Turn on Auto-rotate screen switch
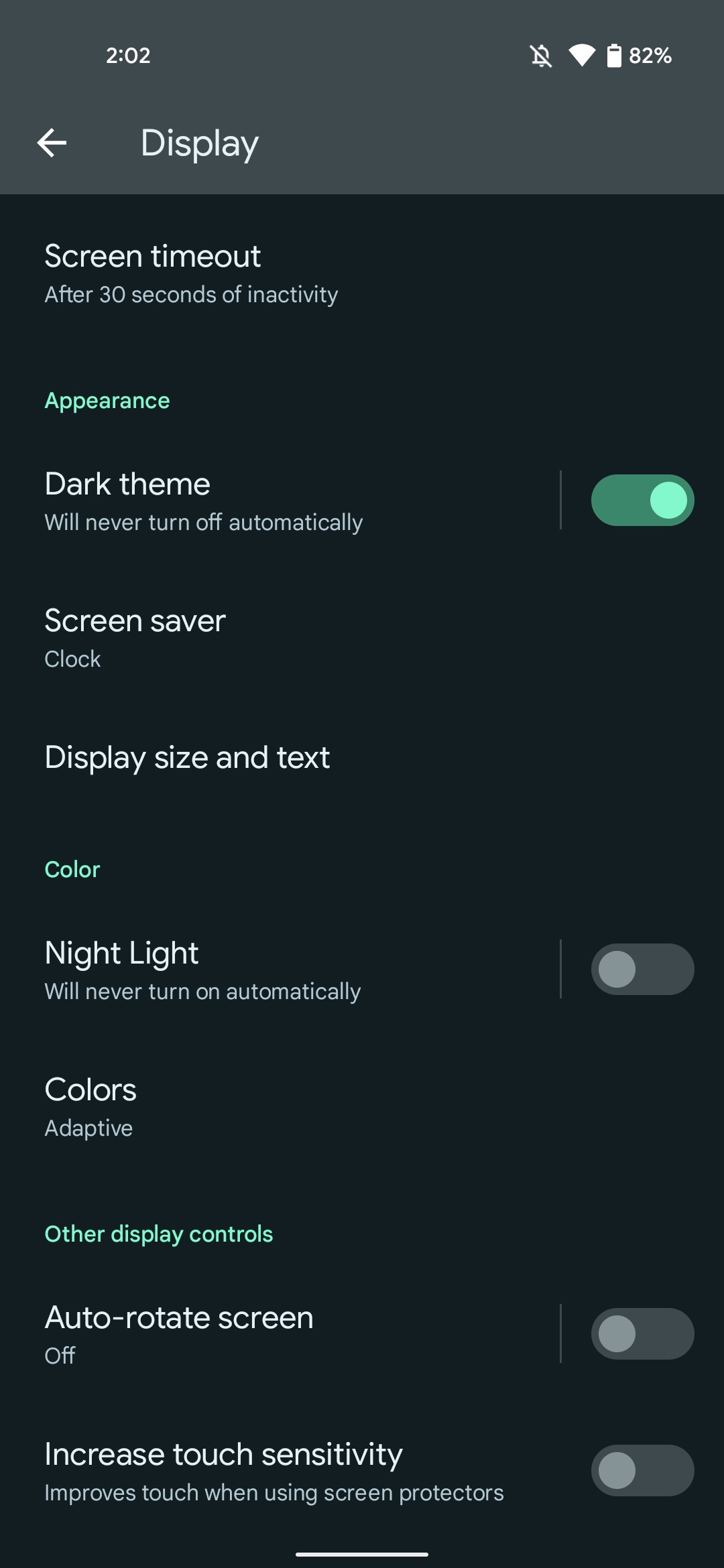Viewport: 724px width, 1568px height. click(x=642, y=1334)
